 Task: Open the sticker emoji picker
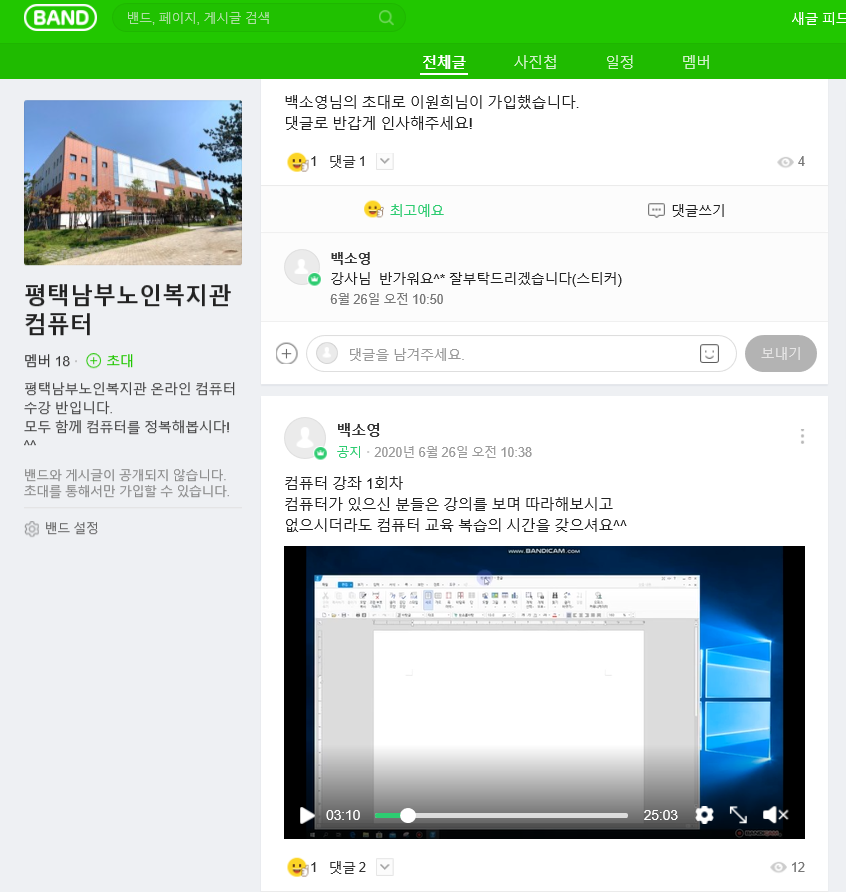point(709,354)
